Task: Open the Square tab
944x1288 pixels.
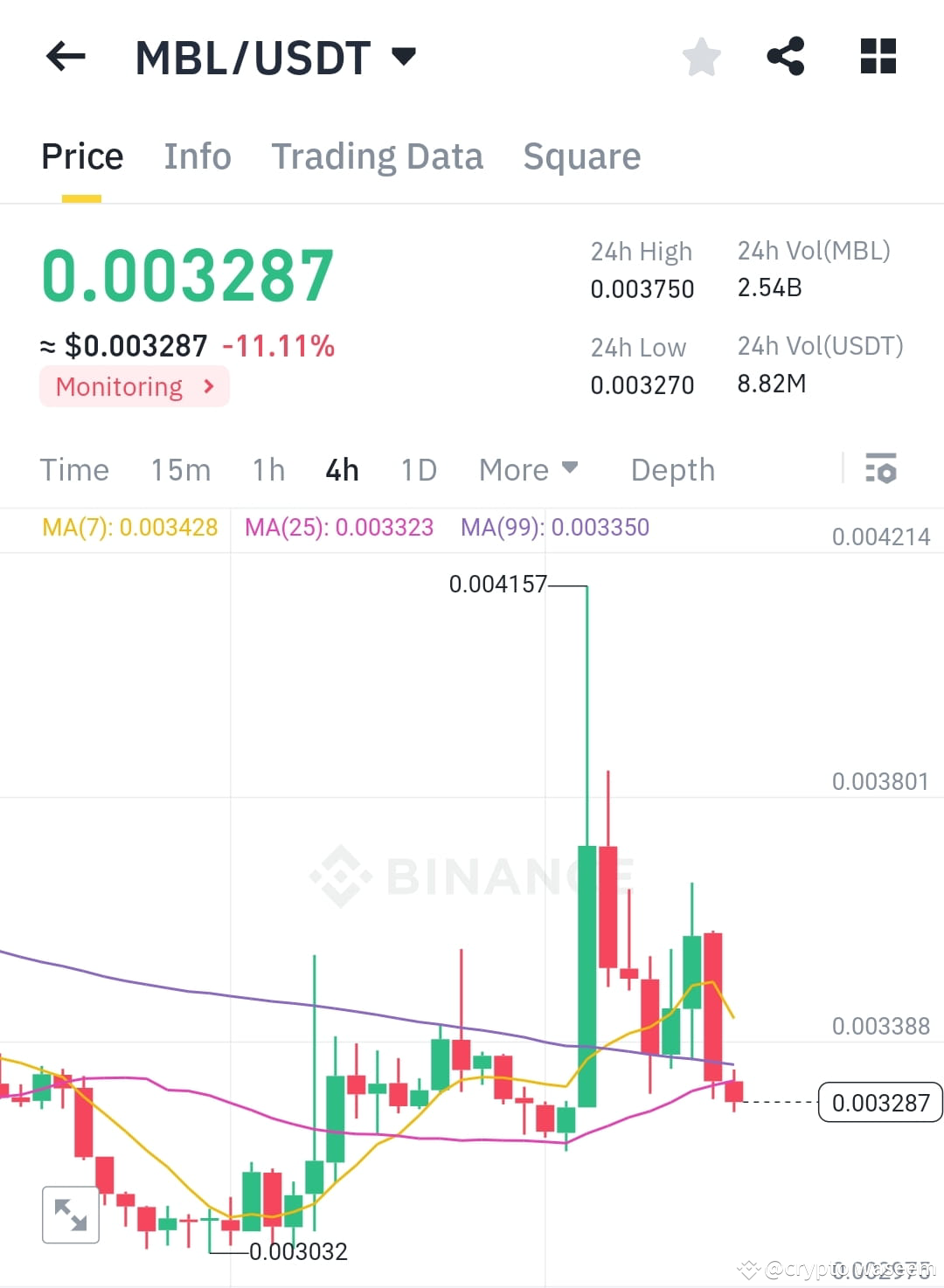Action: click(581, 156)
